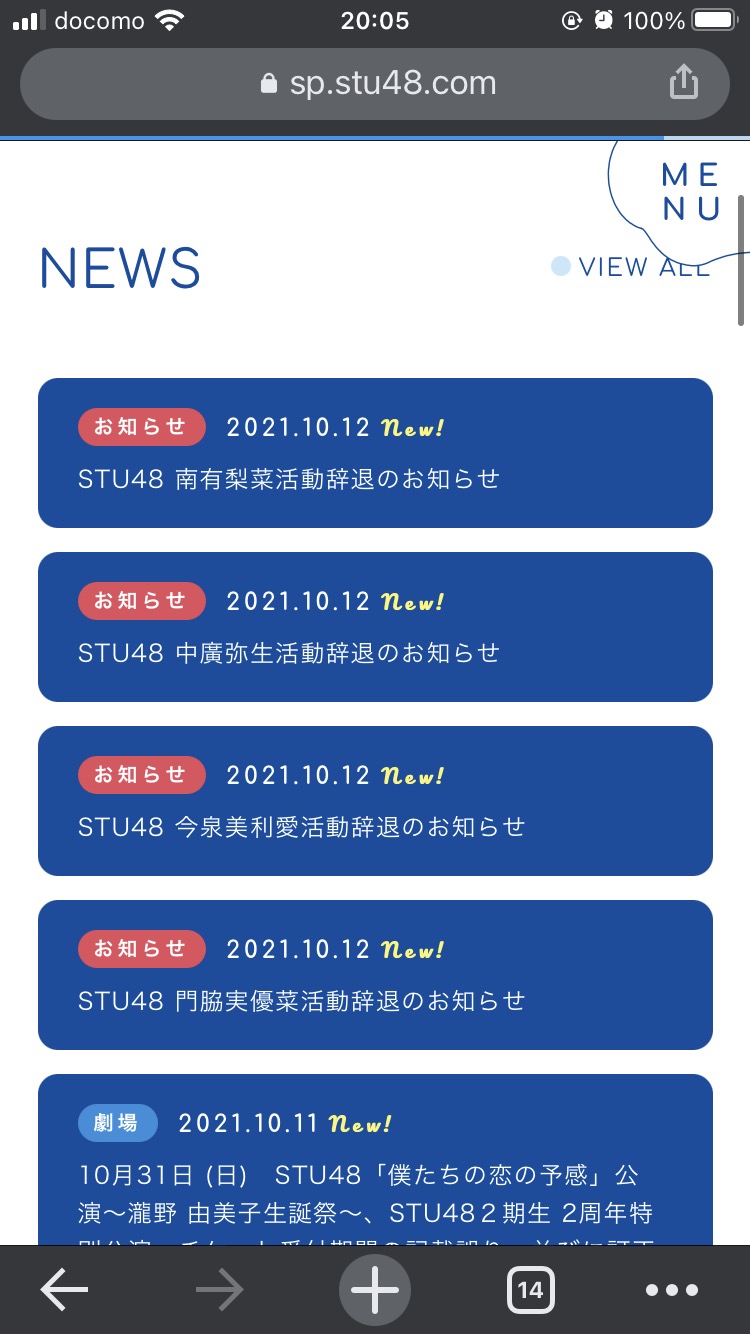
Task: Share this page from the address bar
Action: pos(683,82)
